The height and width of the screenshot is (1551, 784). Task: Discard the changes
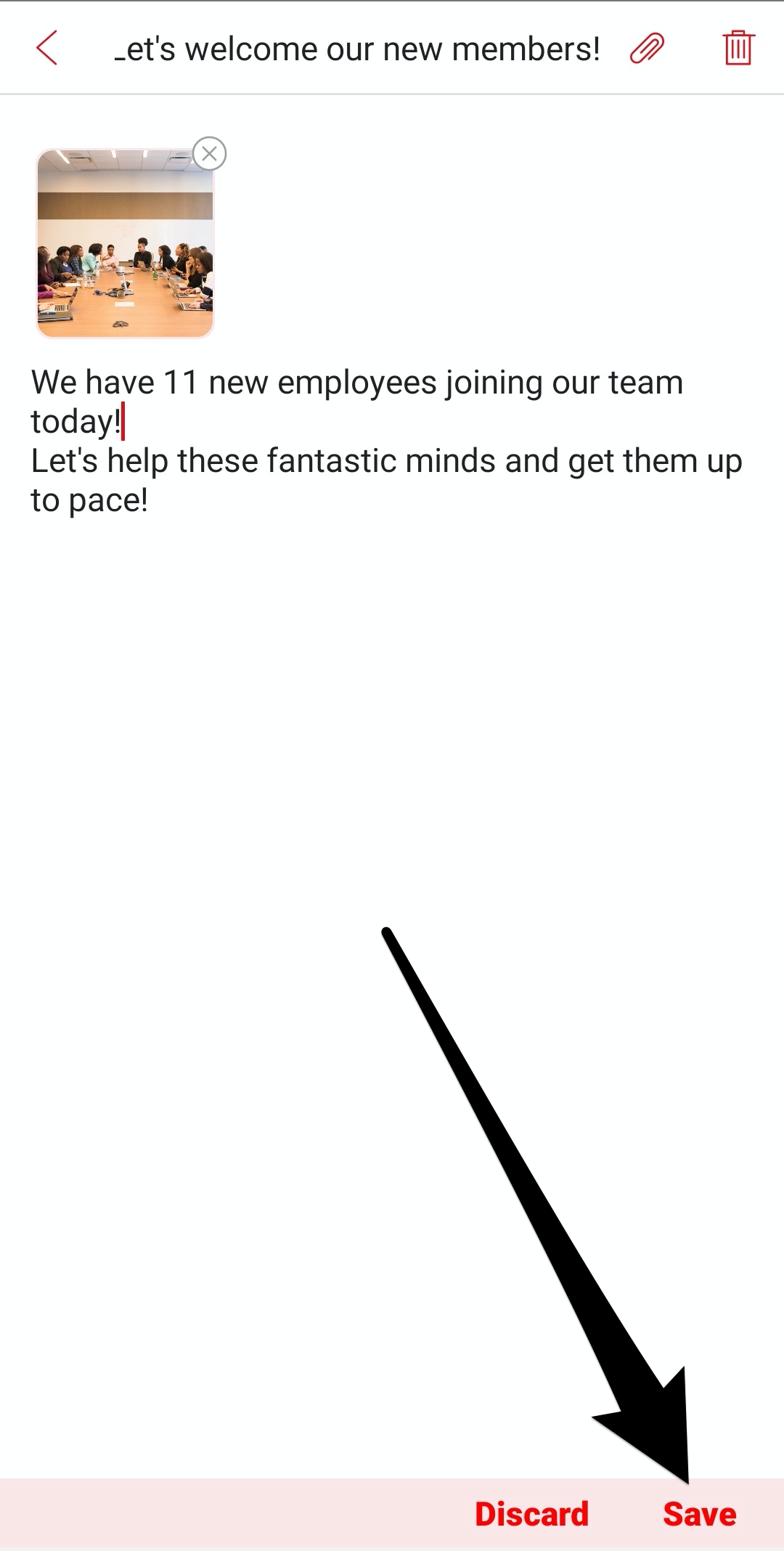click(x=531, y=1515)
